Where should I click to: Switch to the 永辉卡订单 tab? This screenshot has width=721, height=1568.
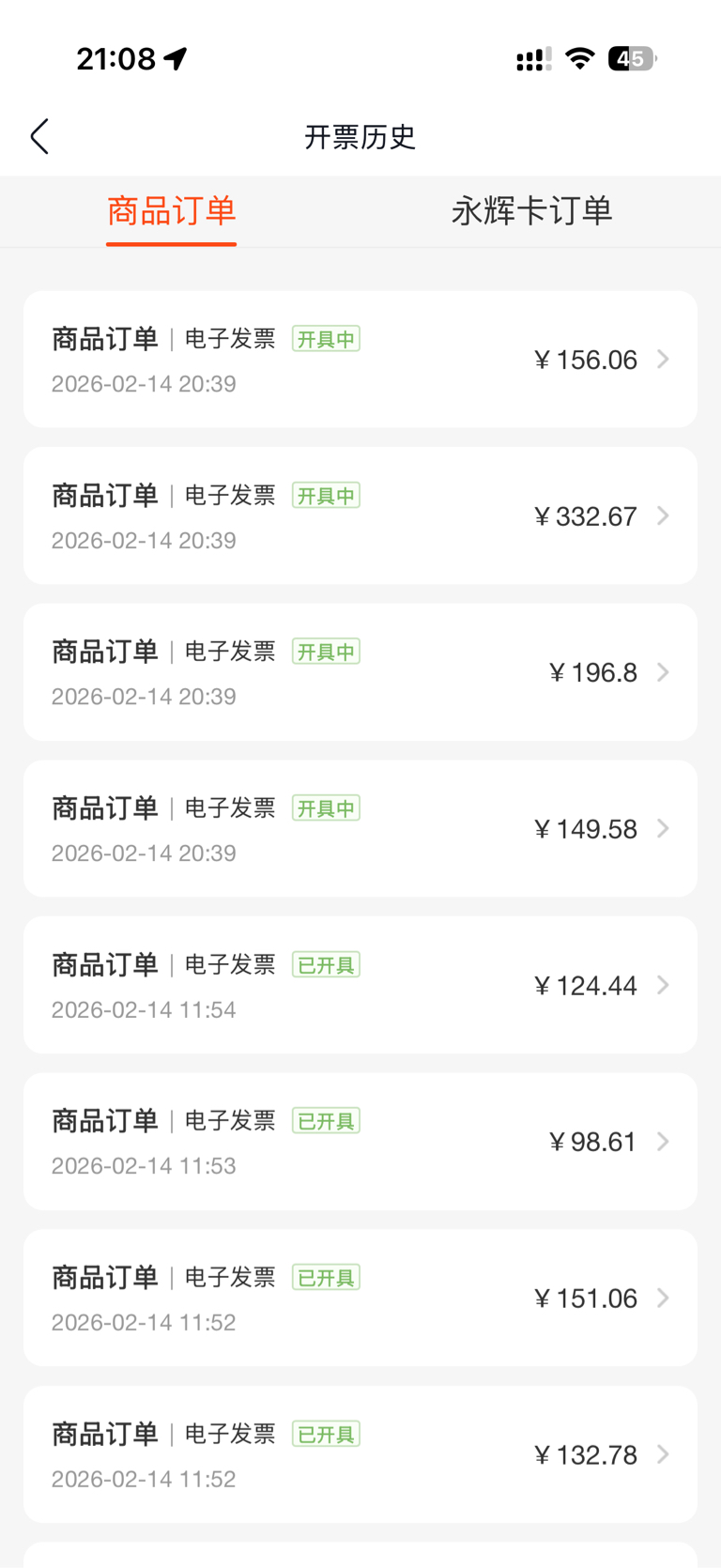(531, 211)
